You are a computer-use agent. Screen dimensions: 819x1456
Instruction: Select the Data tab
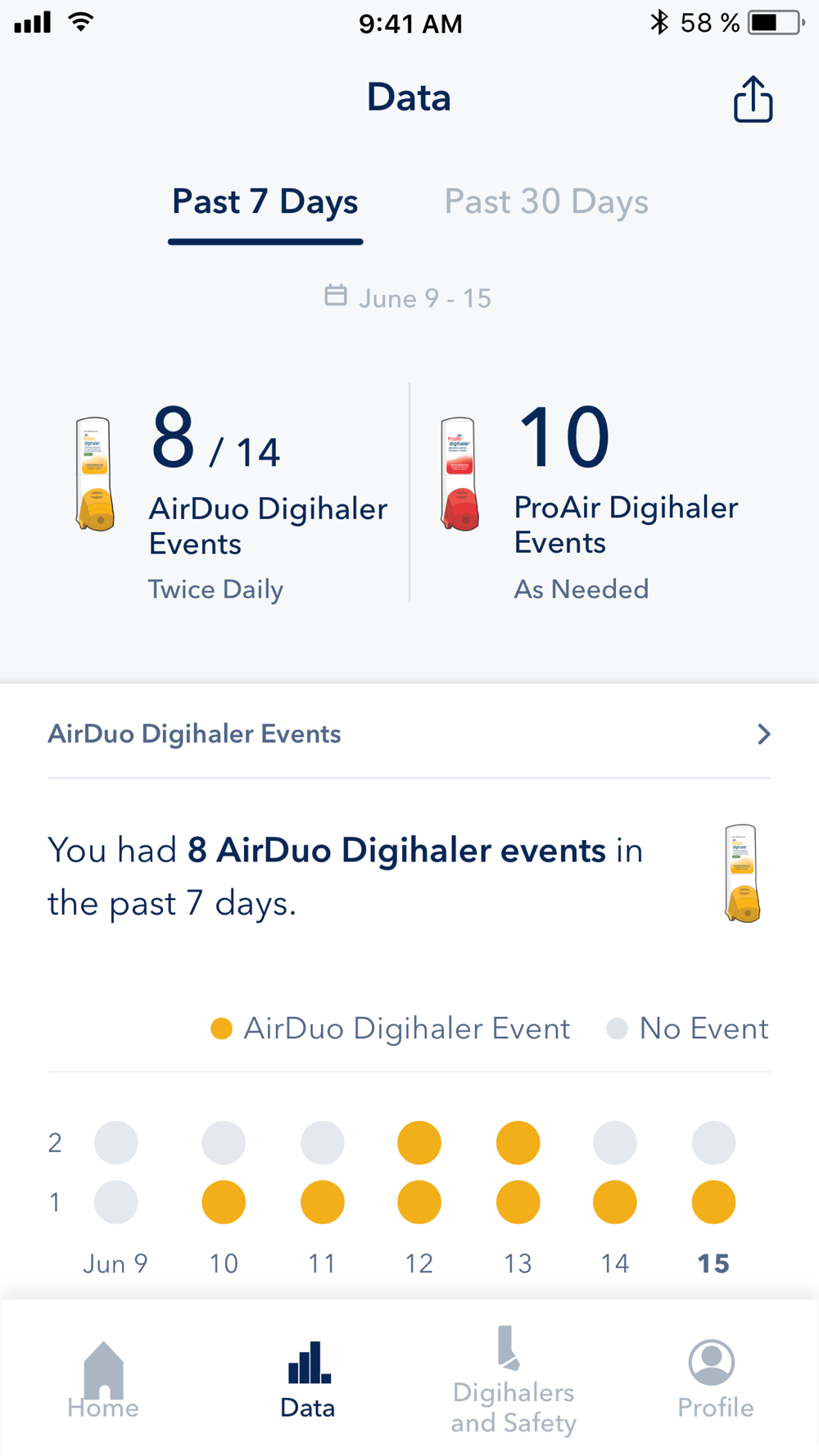(308, 1380)
